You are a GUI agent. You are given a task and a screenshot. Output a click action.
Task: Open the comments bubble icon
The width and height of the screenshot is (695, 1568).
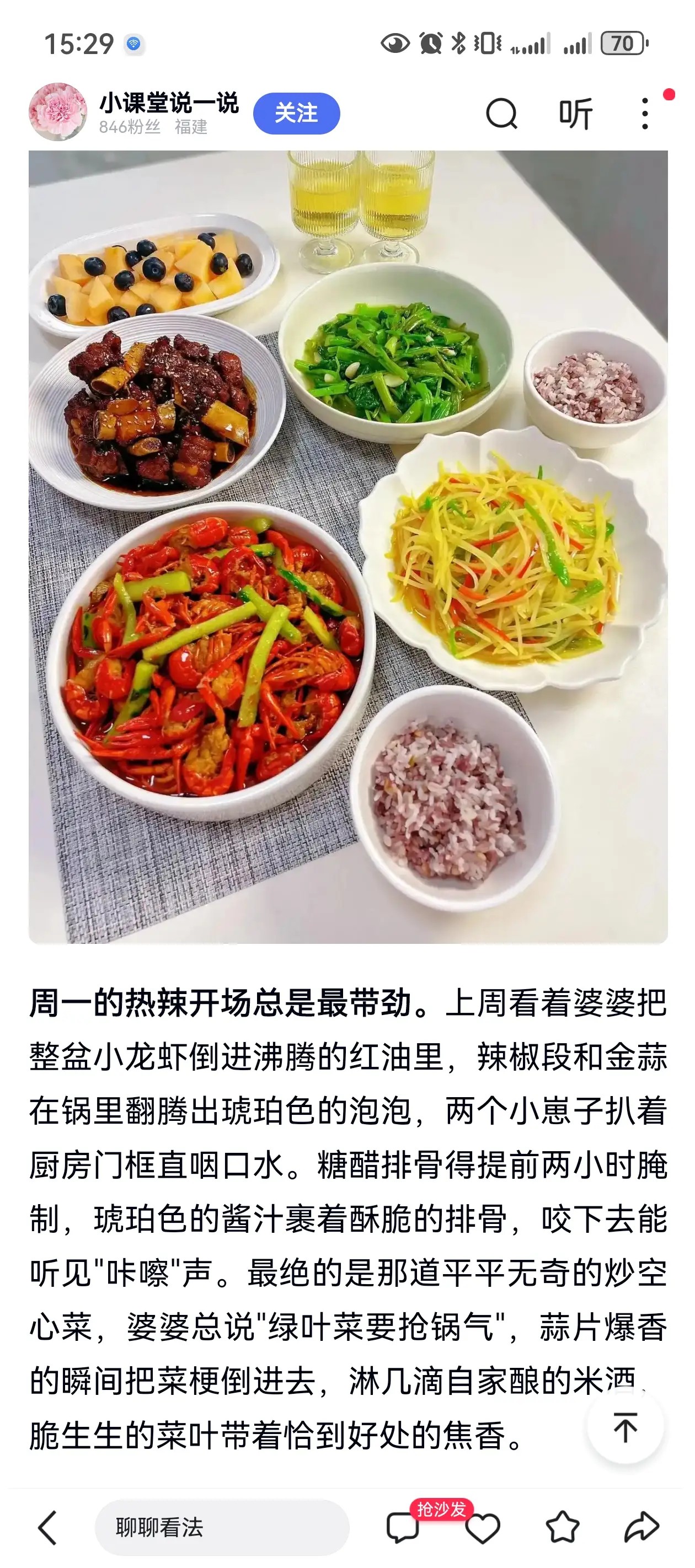click(x=403, y=1528)
